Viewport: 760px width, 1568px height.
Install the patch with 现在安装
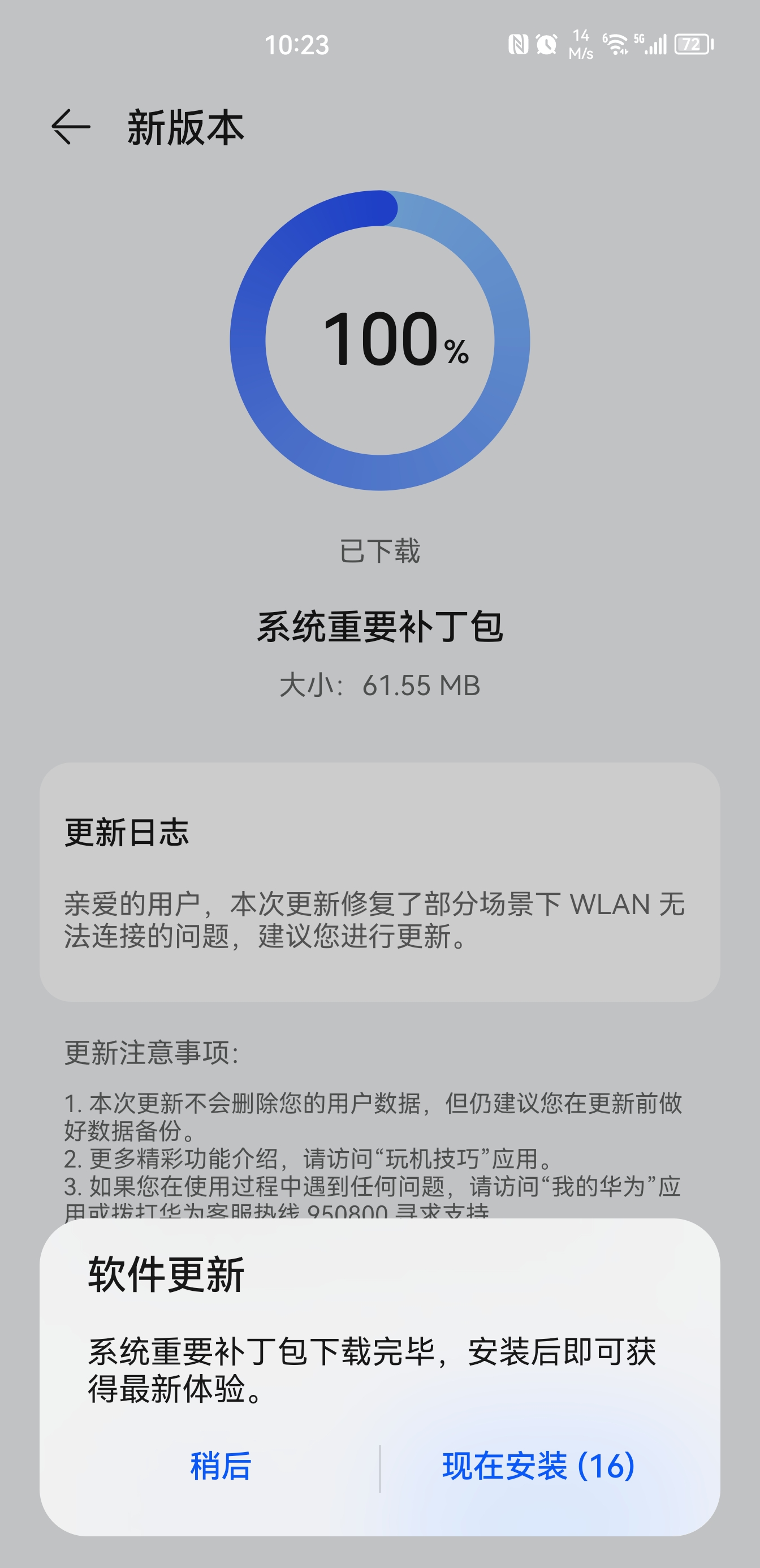click(538, 1466)
